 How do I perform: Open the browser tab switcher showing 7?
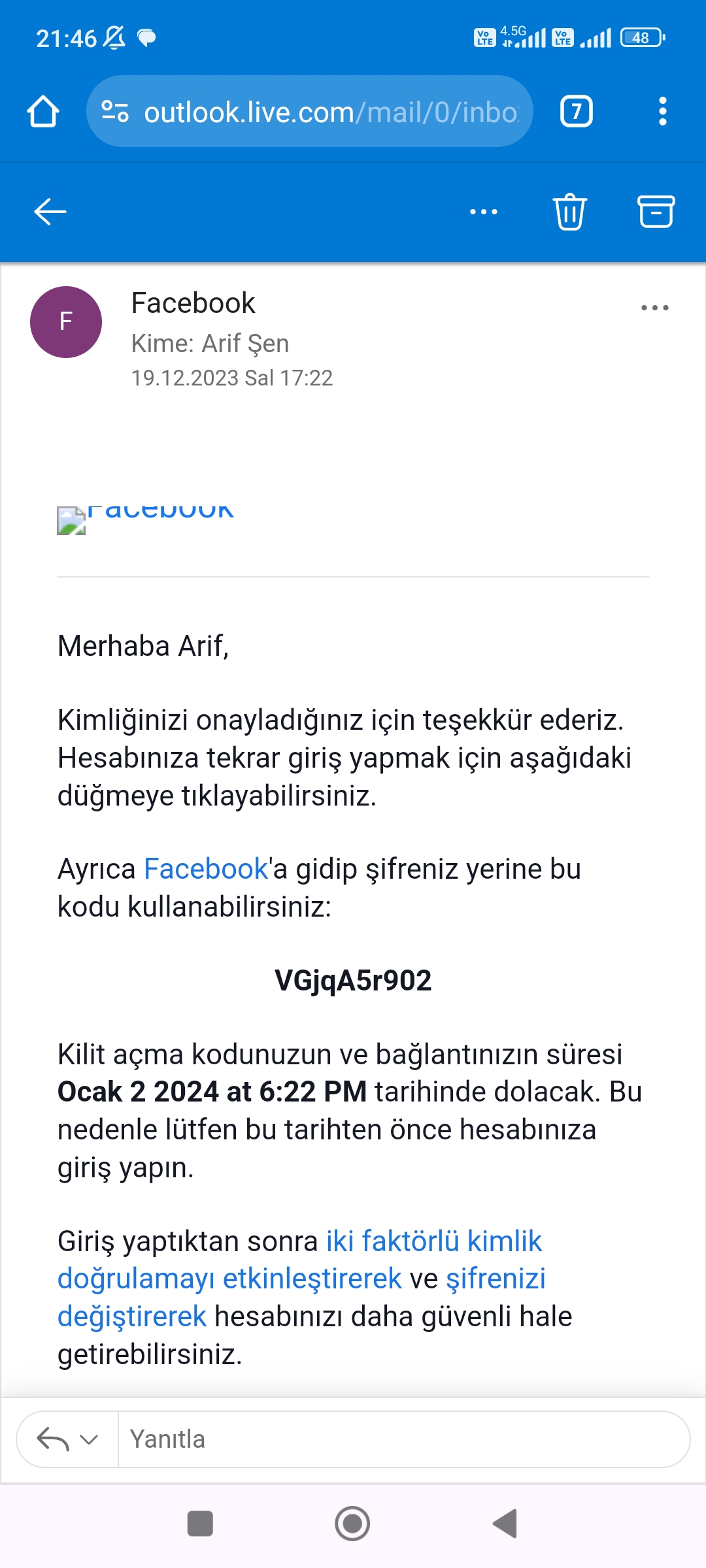click(x=577, y=111)
